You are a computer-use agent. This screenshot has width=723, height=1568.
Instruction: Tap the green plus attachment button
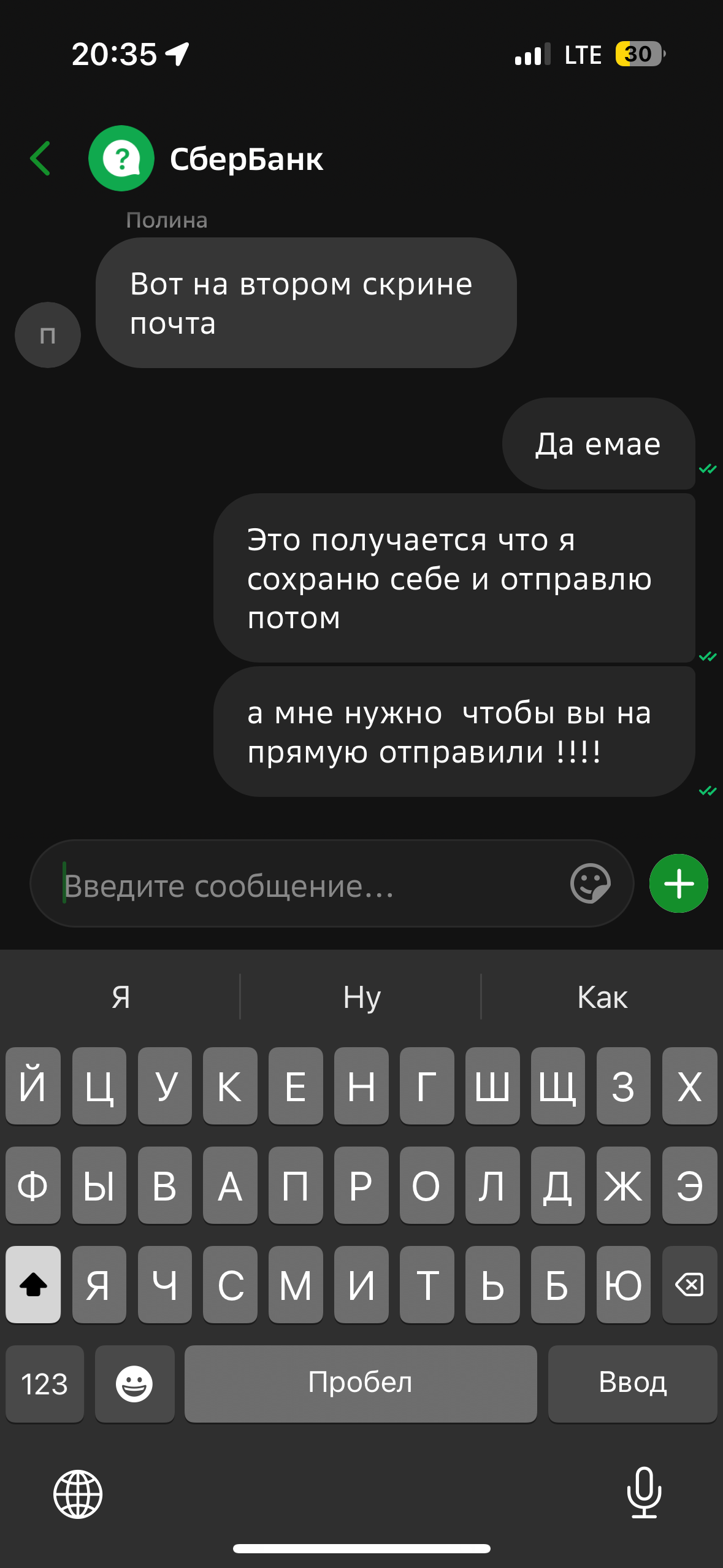(678, 884)
